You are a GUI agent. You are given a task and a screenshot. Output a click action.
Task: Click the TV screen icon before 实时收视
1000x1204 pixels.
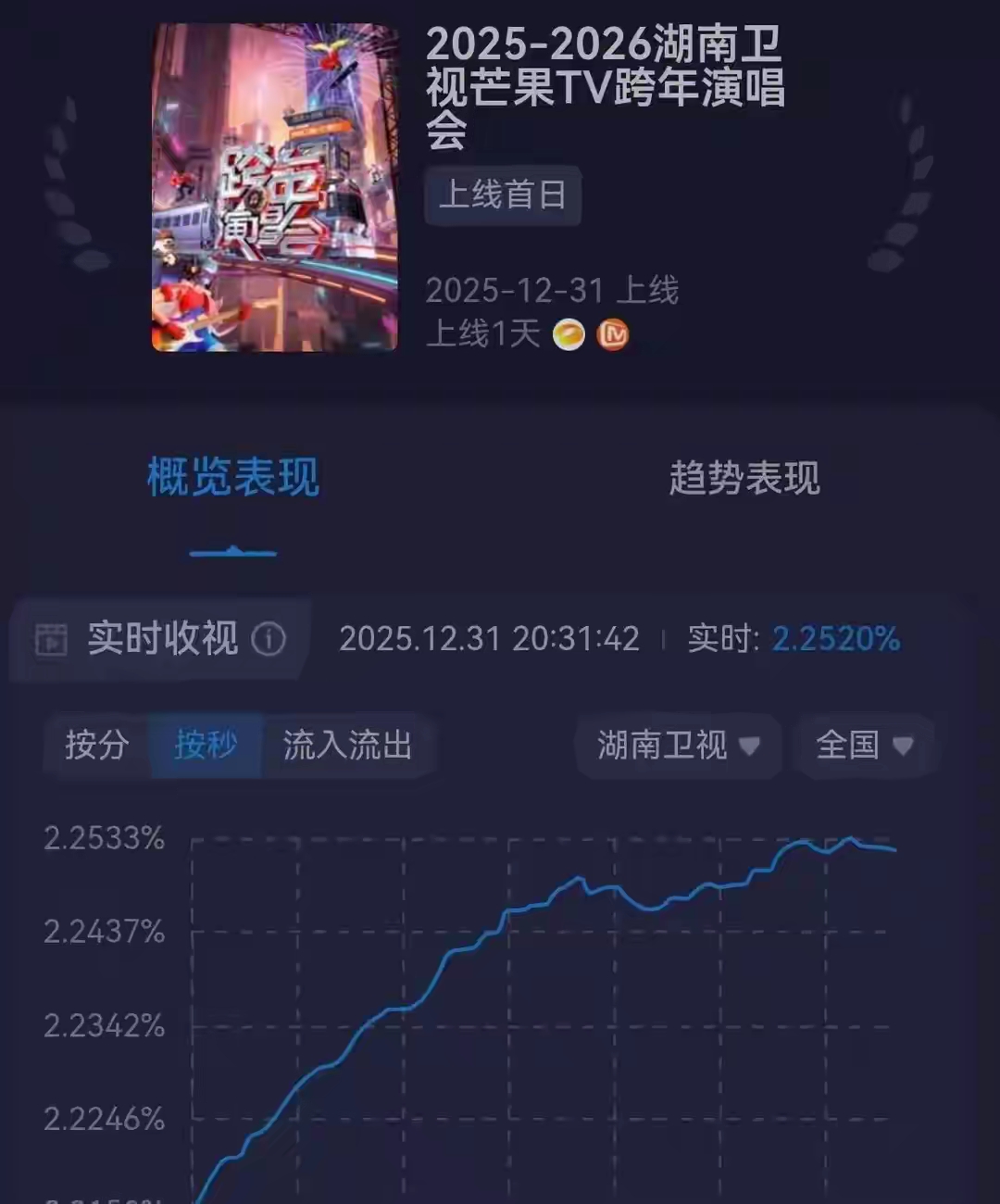(53, 638)
